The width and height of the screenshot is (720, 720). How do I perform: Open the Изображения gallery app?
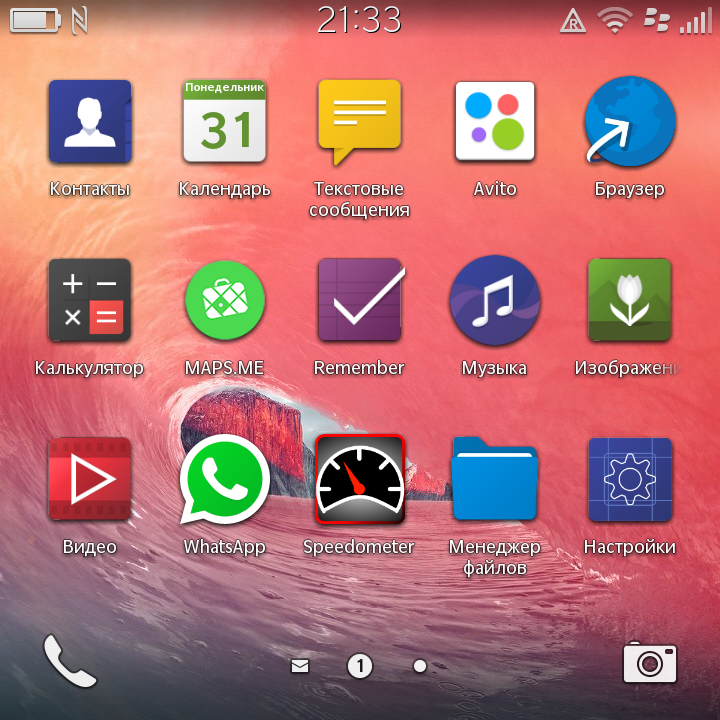point(629,300)
